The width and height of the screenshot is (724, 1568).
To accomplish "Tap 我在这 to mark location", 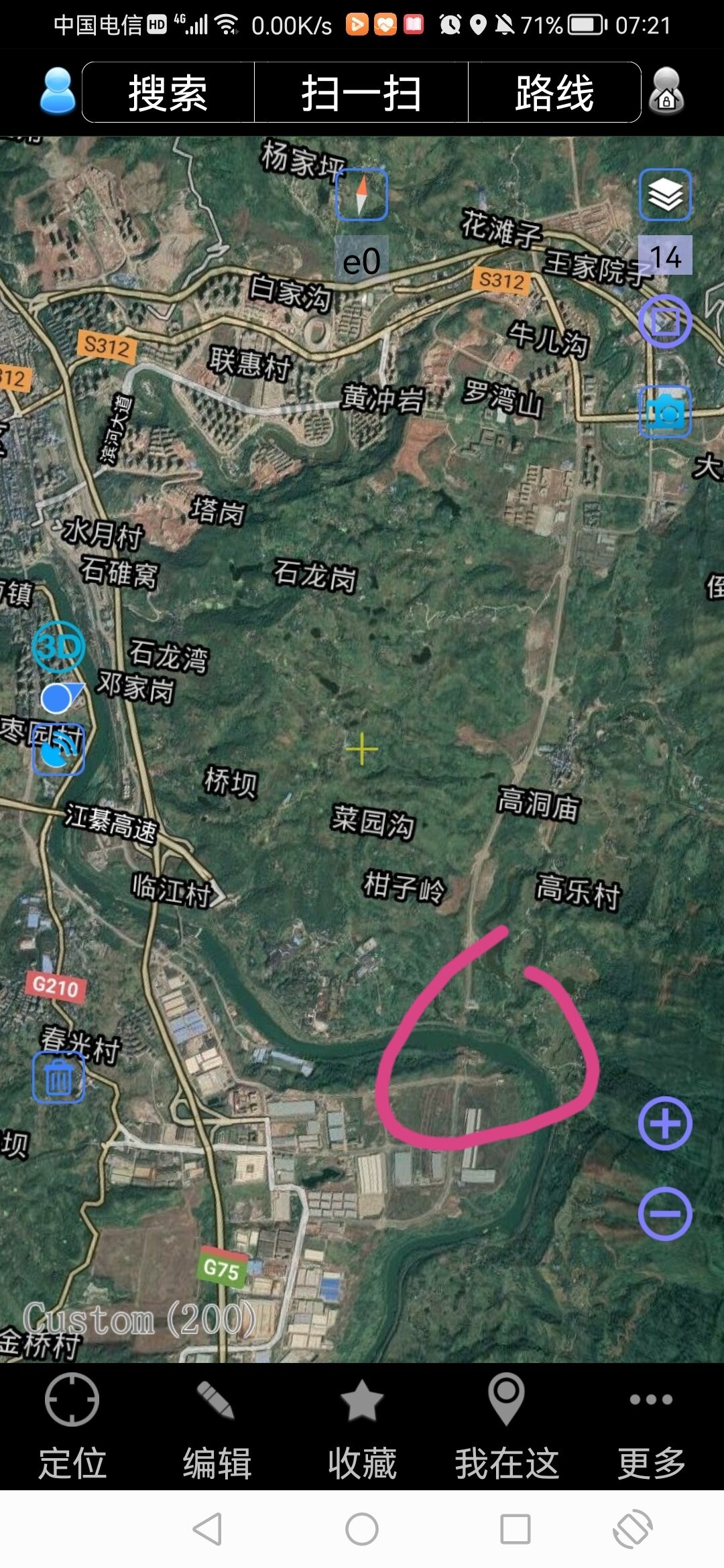I will tap(507, 1427).
